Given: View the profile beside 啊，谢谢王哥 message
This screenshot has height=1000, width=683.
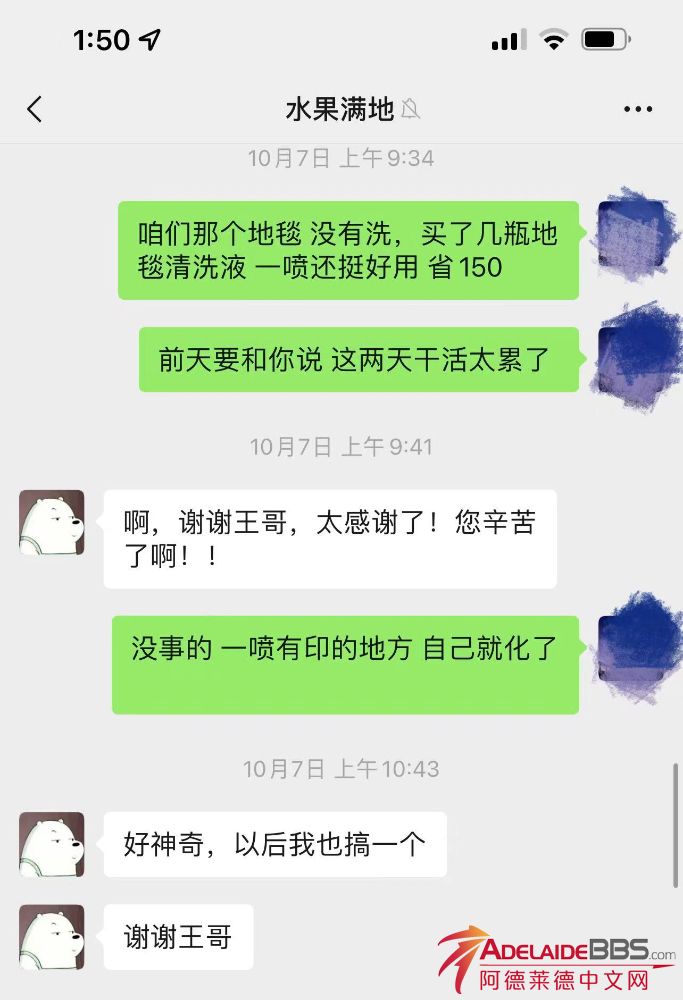Looking at the screenshot, I should (52, 522).
